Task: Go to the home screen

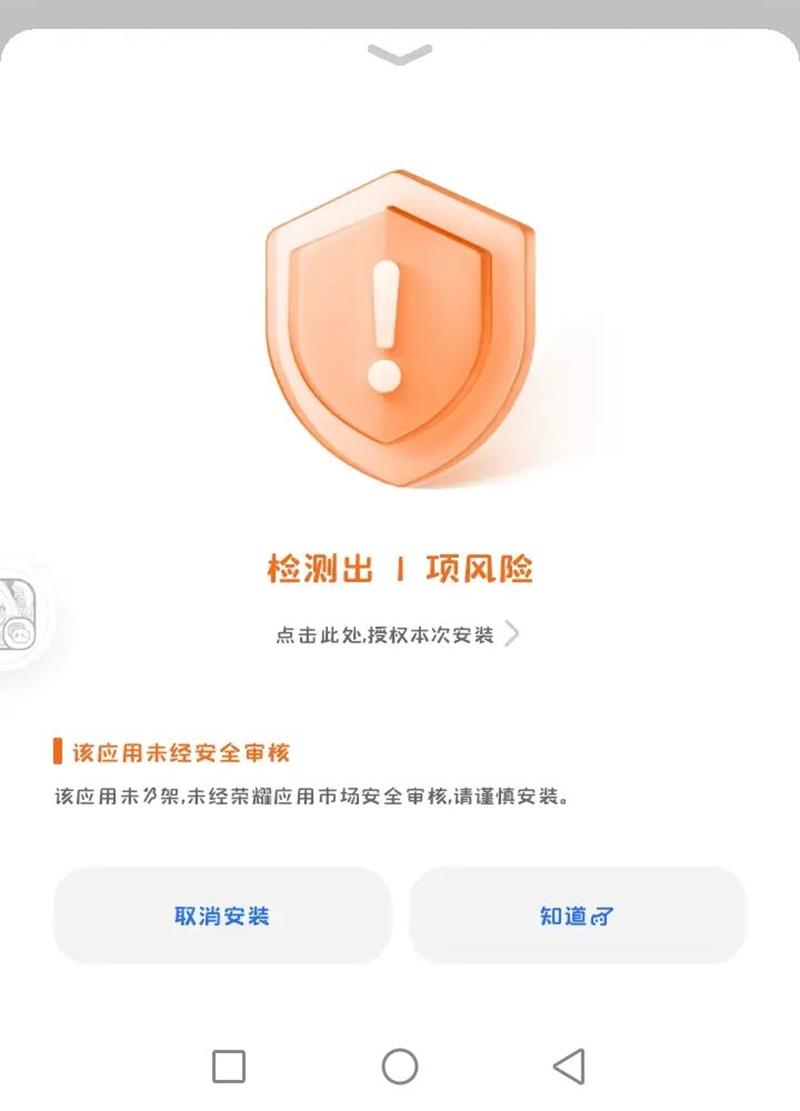Action: [400, 1066]
